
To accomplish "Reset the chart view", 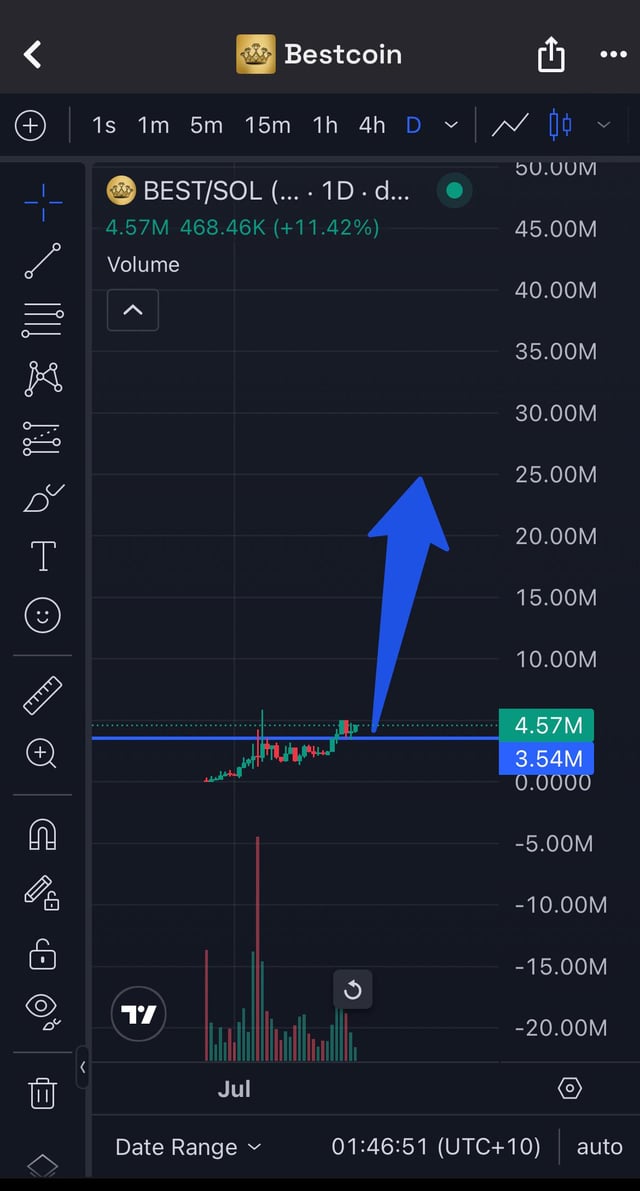I will click(x=352, y=990).
